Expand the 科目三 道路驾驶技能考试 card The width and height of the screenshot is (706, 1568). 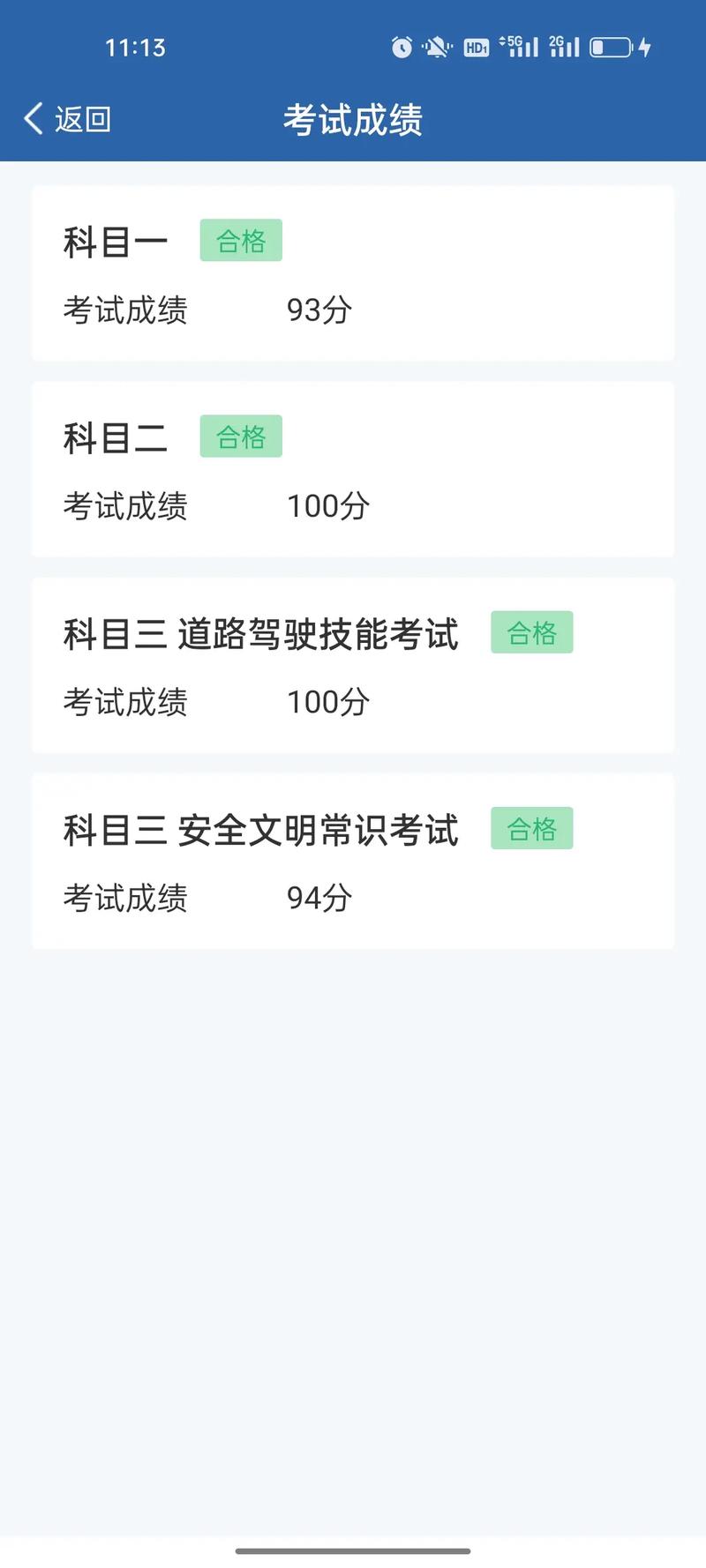(x=353, y=667)
